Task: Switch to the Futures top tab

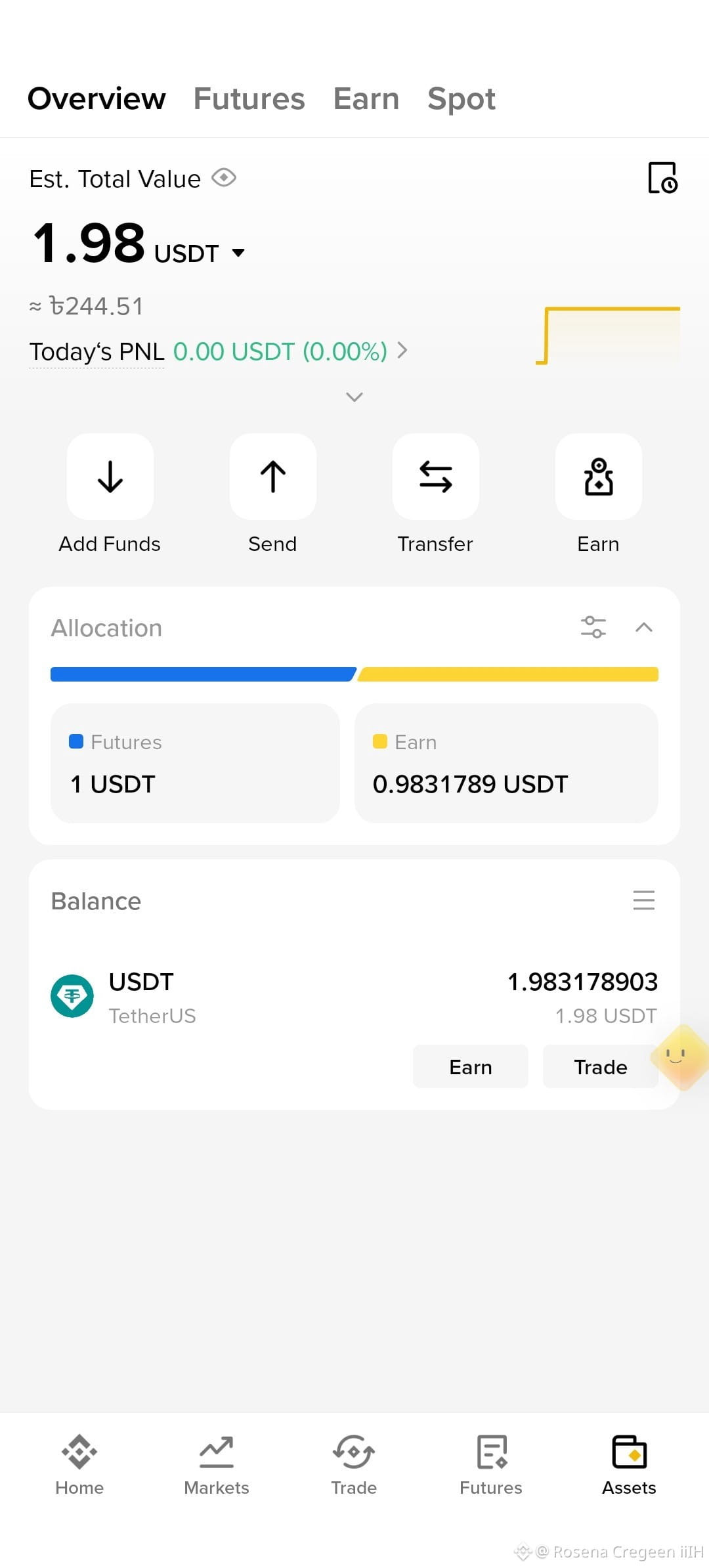Action: pyautogui.click(x=249, y=99)
